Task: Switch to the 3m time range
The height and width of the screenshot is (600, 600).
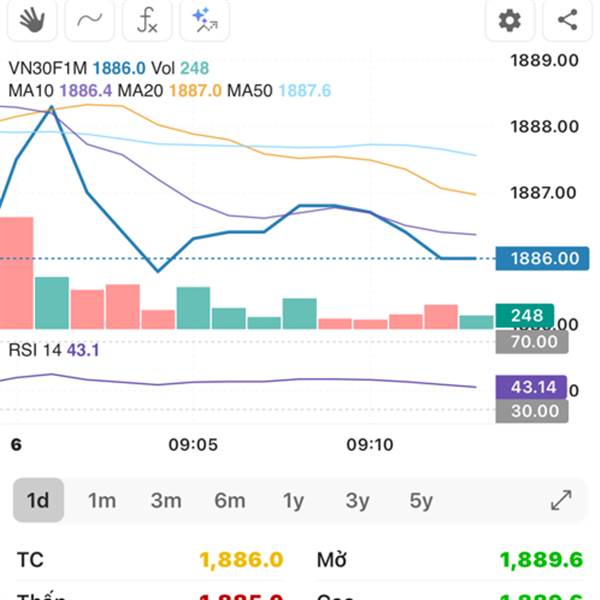Action: tap(166, 501)
